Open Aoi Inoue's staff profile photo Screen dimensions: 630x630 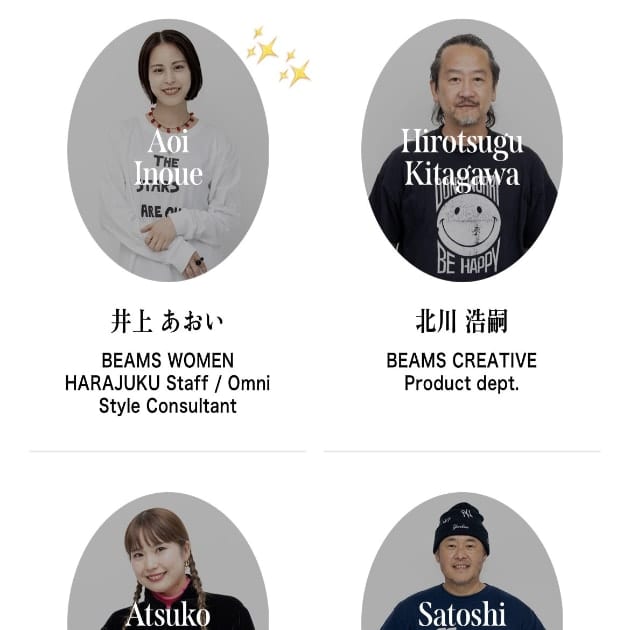(168, 150)
